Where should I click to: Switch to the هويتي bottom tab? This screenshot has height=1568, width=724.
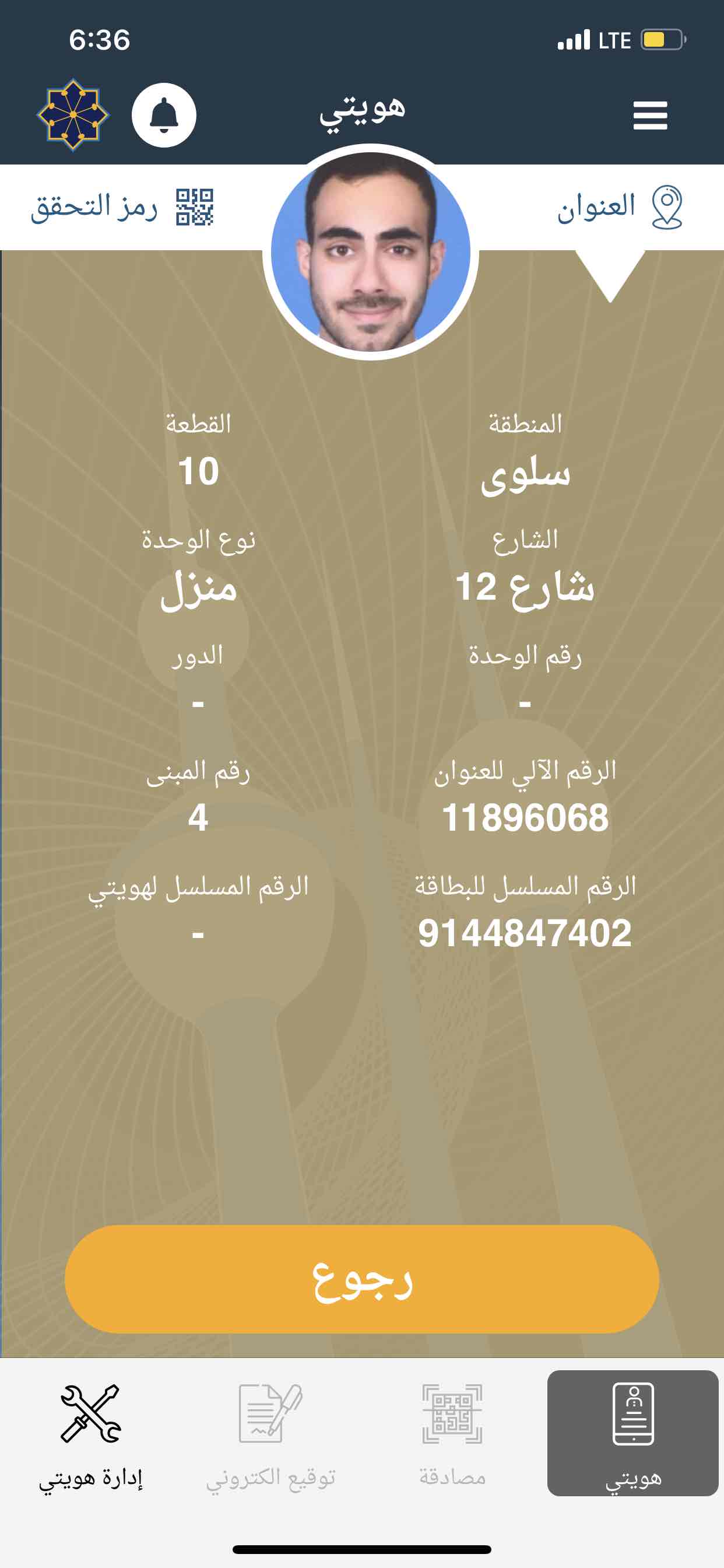click(x=632, y=1433)
